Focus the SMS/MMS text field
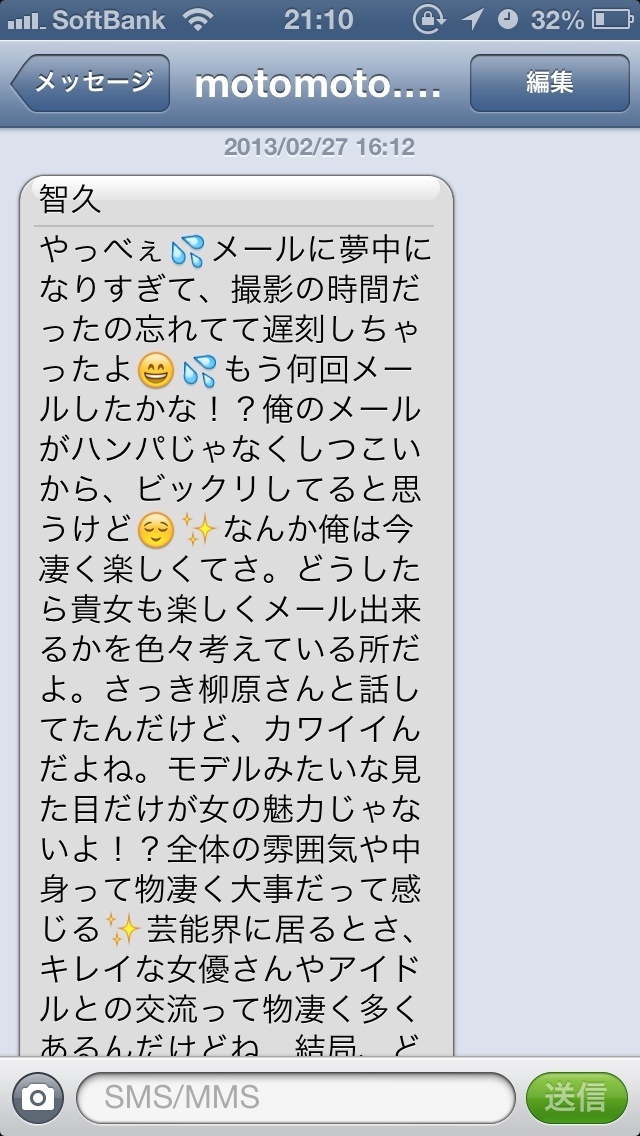Screen dimensions: 640x1136 click(296, 1098)
